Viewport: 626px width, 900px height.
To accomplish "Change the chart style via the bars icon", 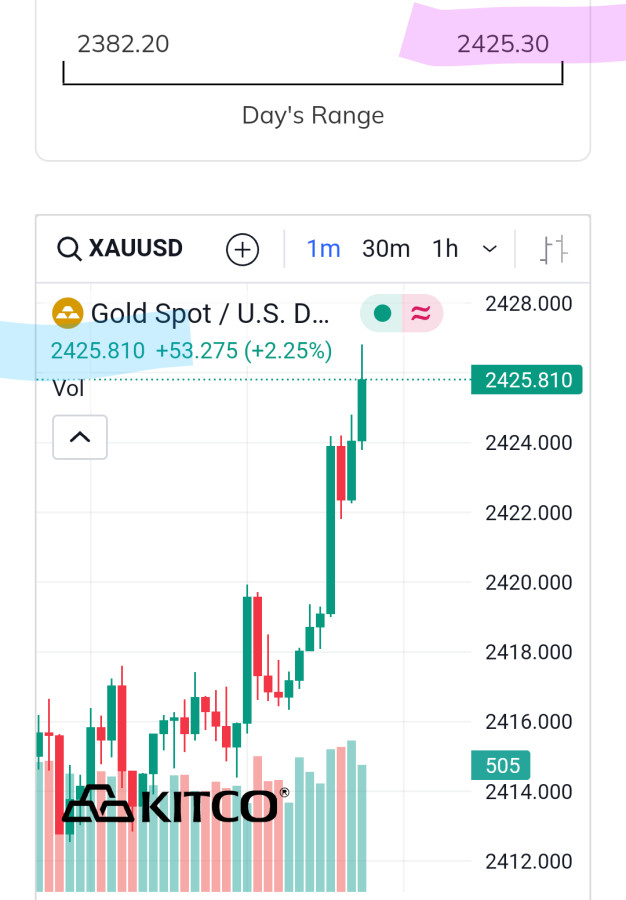I will (553, 249).
